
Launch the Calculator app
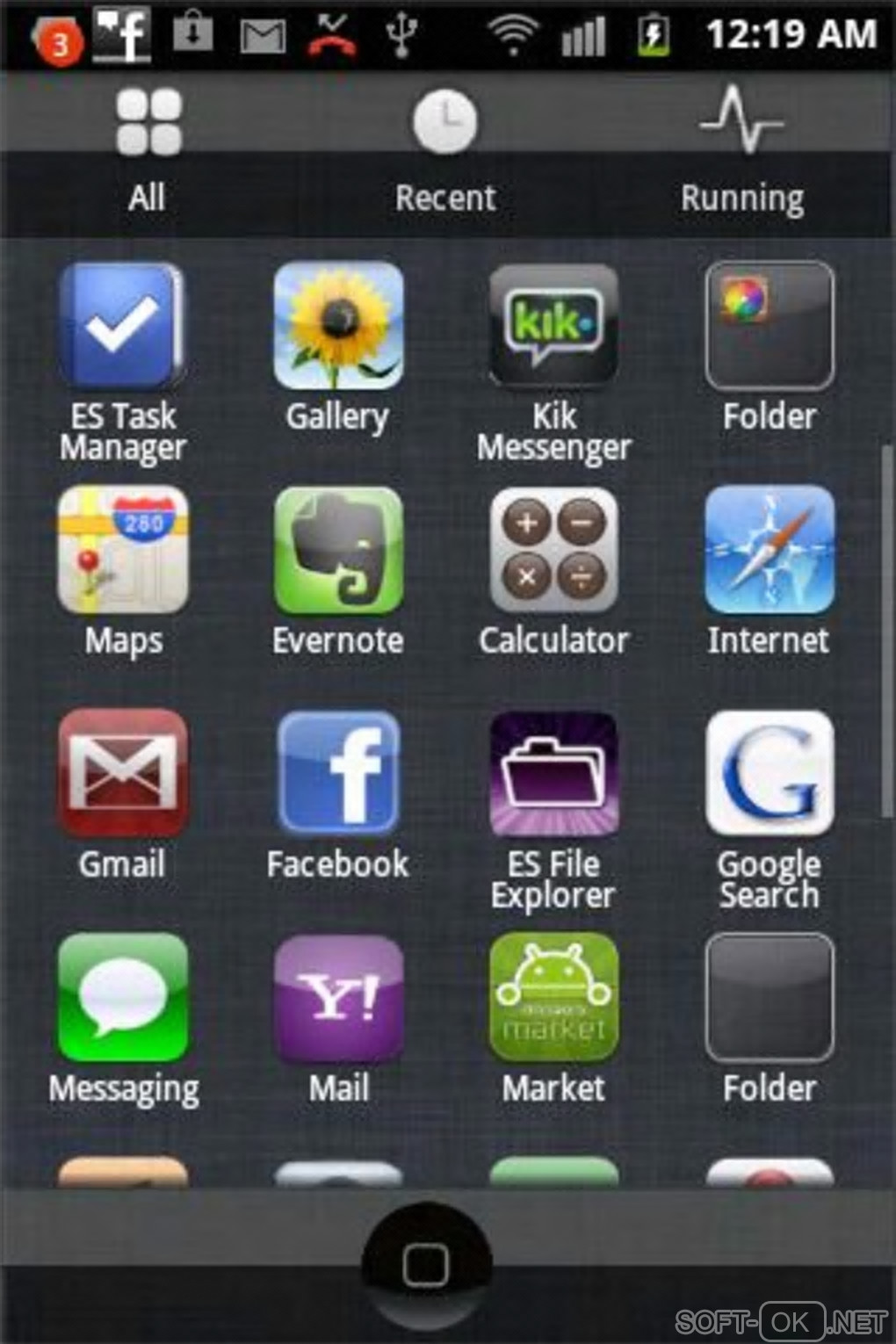(553, 551)
